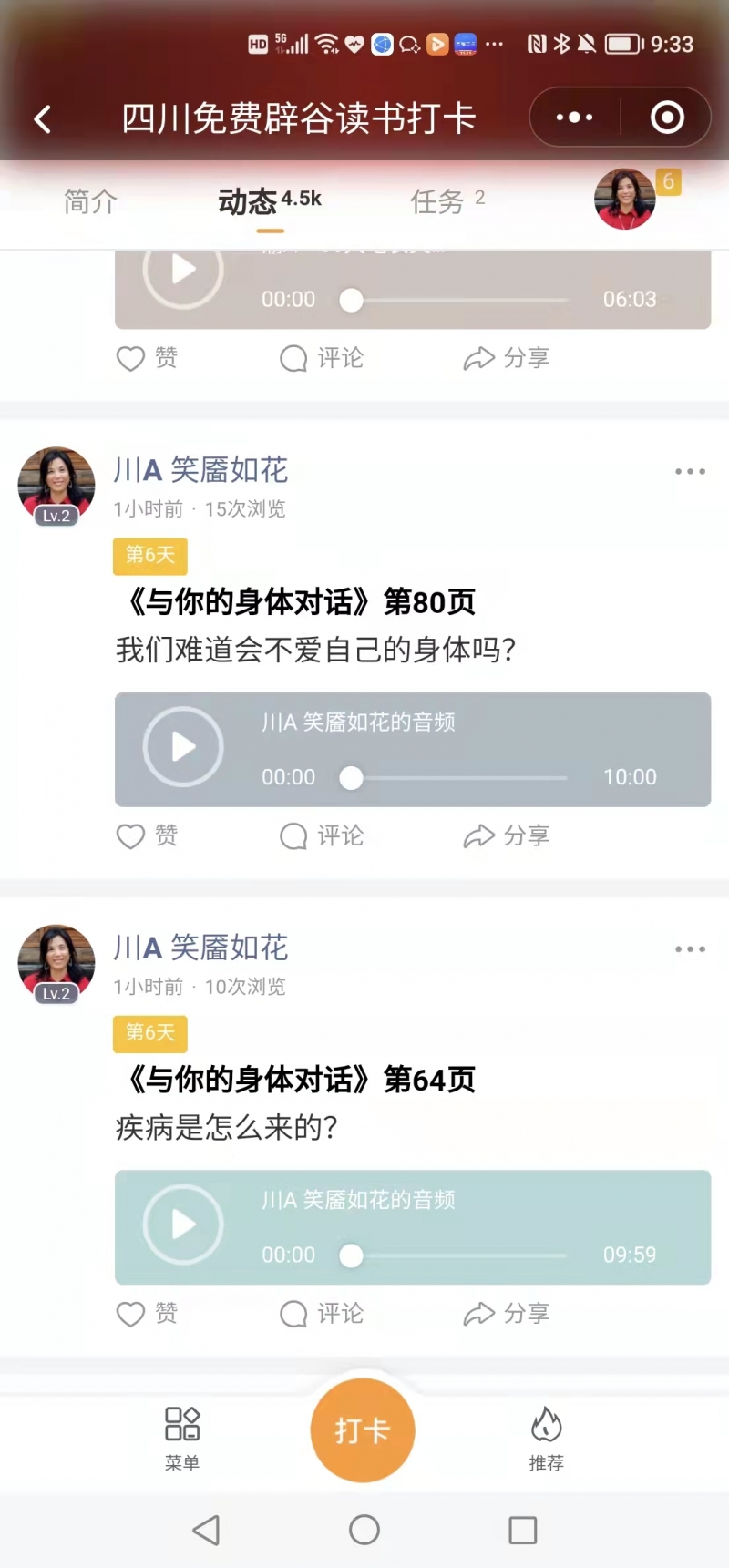Tap the orange 打卡 button
729x1568 pixels.
363,1430
